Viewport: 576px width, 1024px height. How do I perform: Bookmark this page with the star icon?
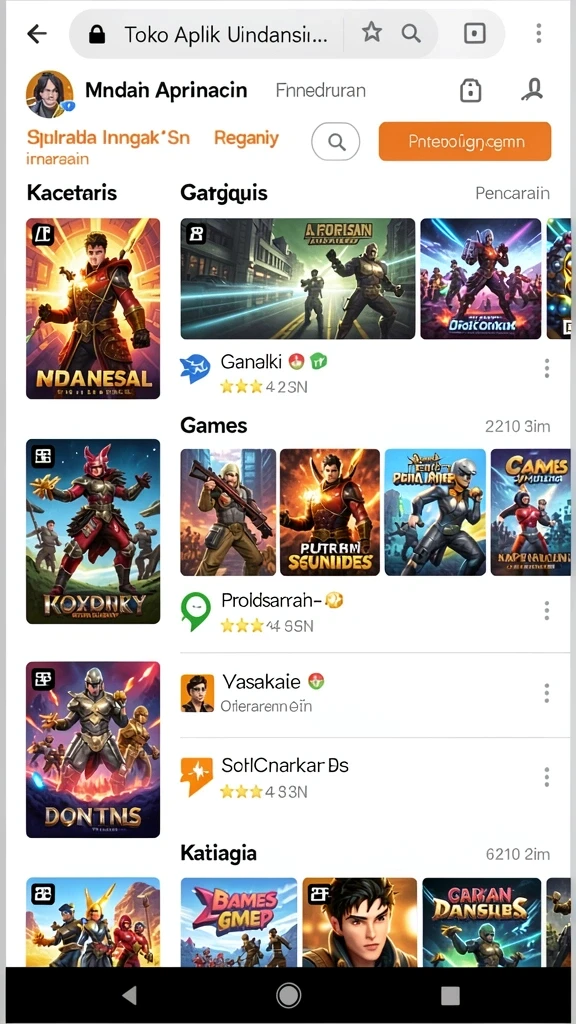coord(372,32)
